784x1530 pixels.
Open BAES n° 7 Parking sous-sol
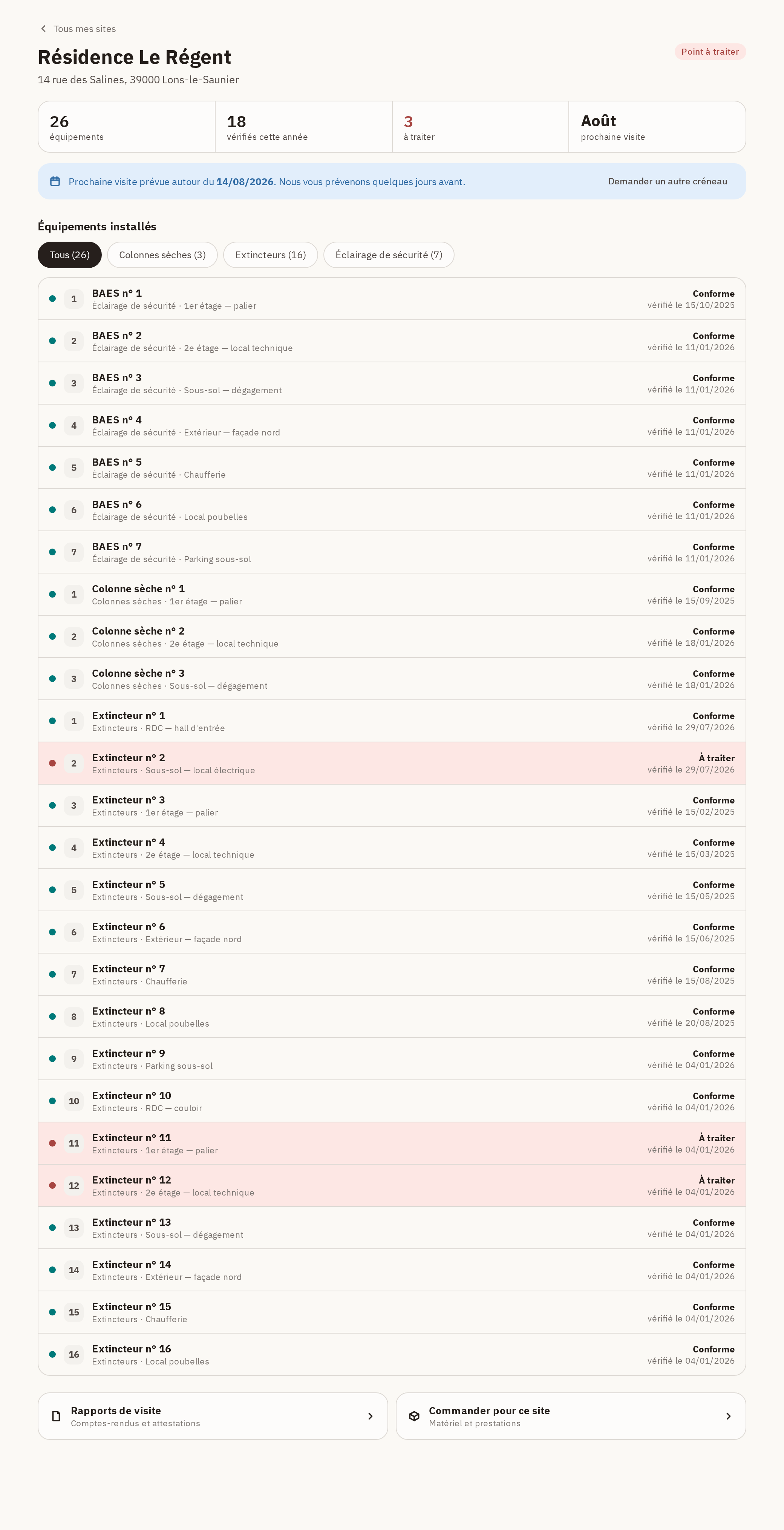pos(392,552)
